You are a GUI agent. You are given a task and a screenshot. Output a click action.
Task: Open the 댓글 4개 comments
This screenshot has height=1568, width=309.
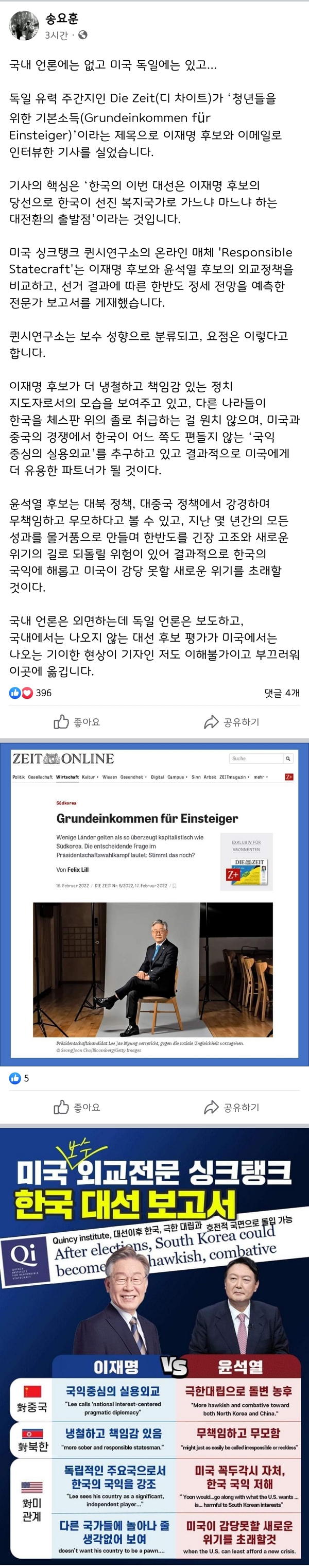(x=282, y=693)
